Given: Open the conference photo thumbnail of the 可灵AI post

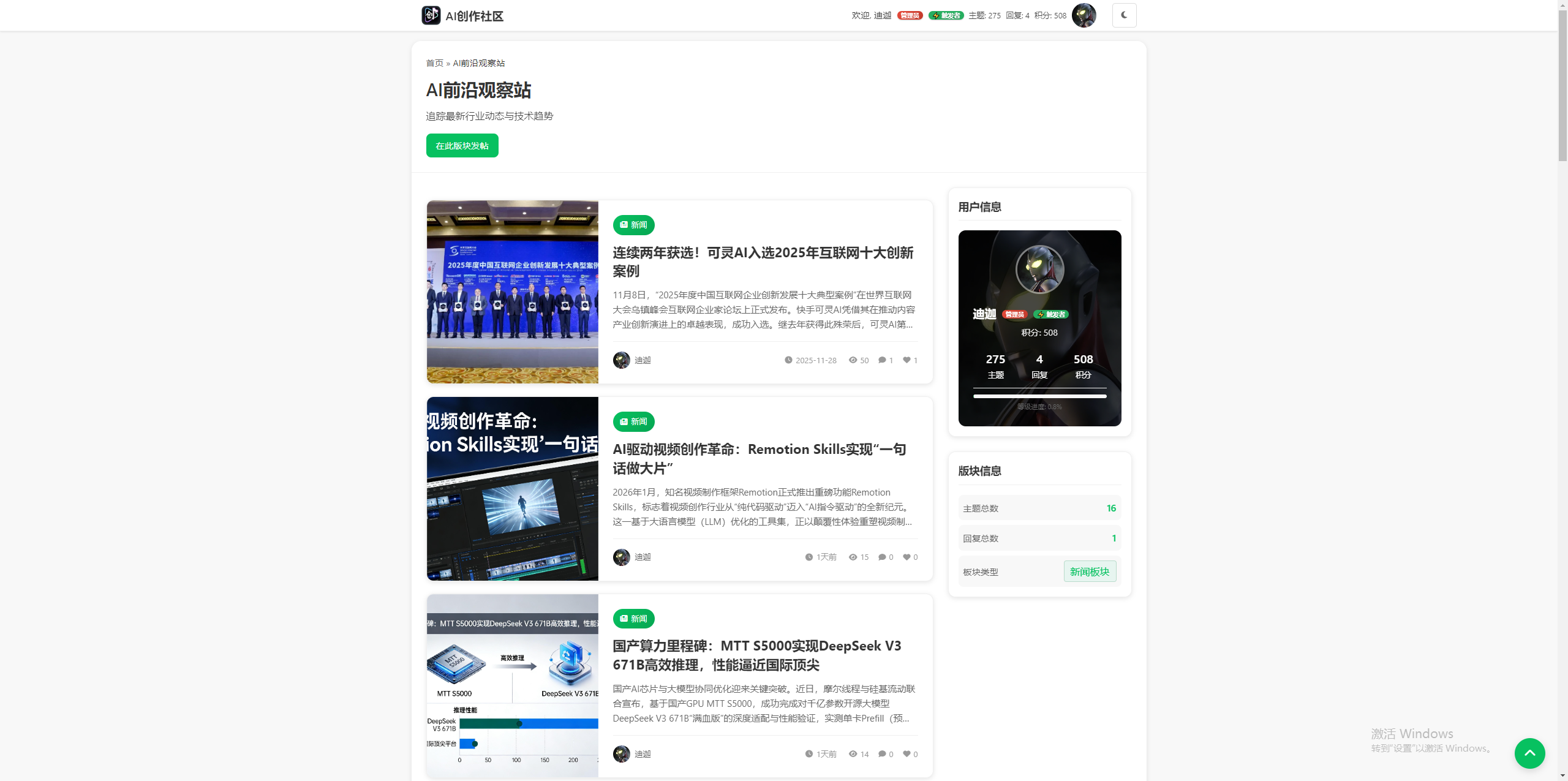Looking at the screenshot, I should [513, 292].
